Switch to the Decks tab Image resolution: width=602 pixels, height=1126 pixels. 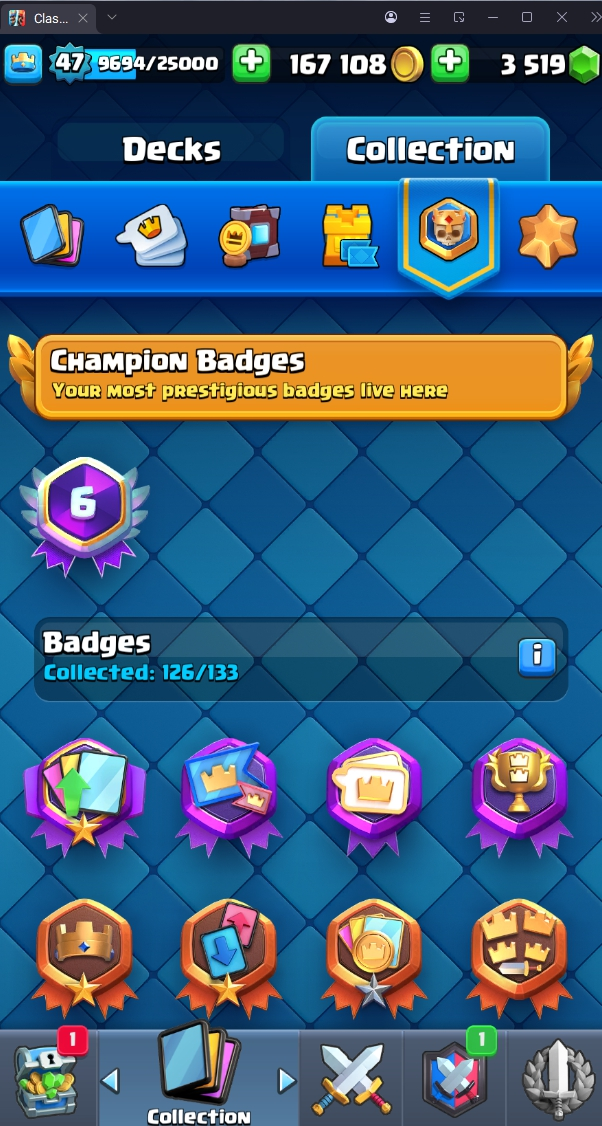click(171, 149)
